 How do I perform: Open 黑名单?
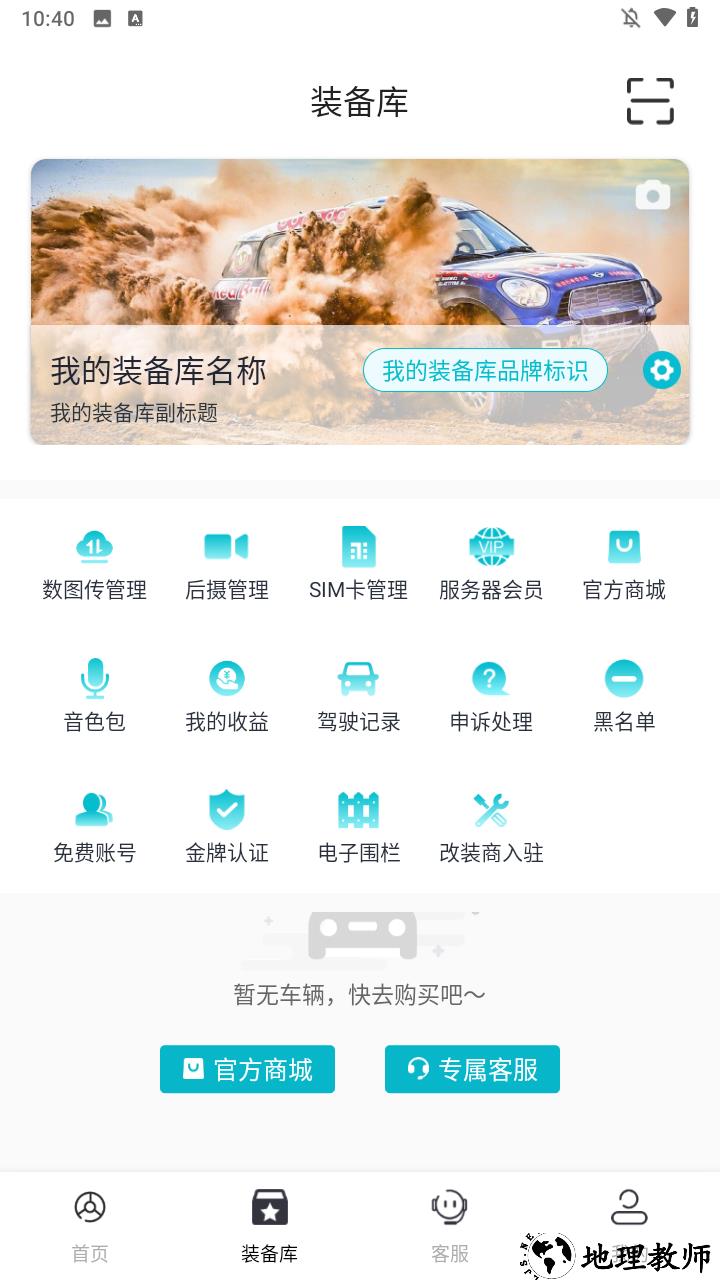624,696
